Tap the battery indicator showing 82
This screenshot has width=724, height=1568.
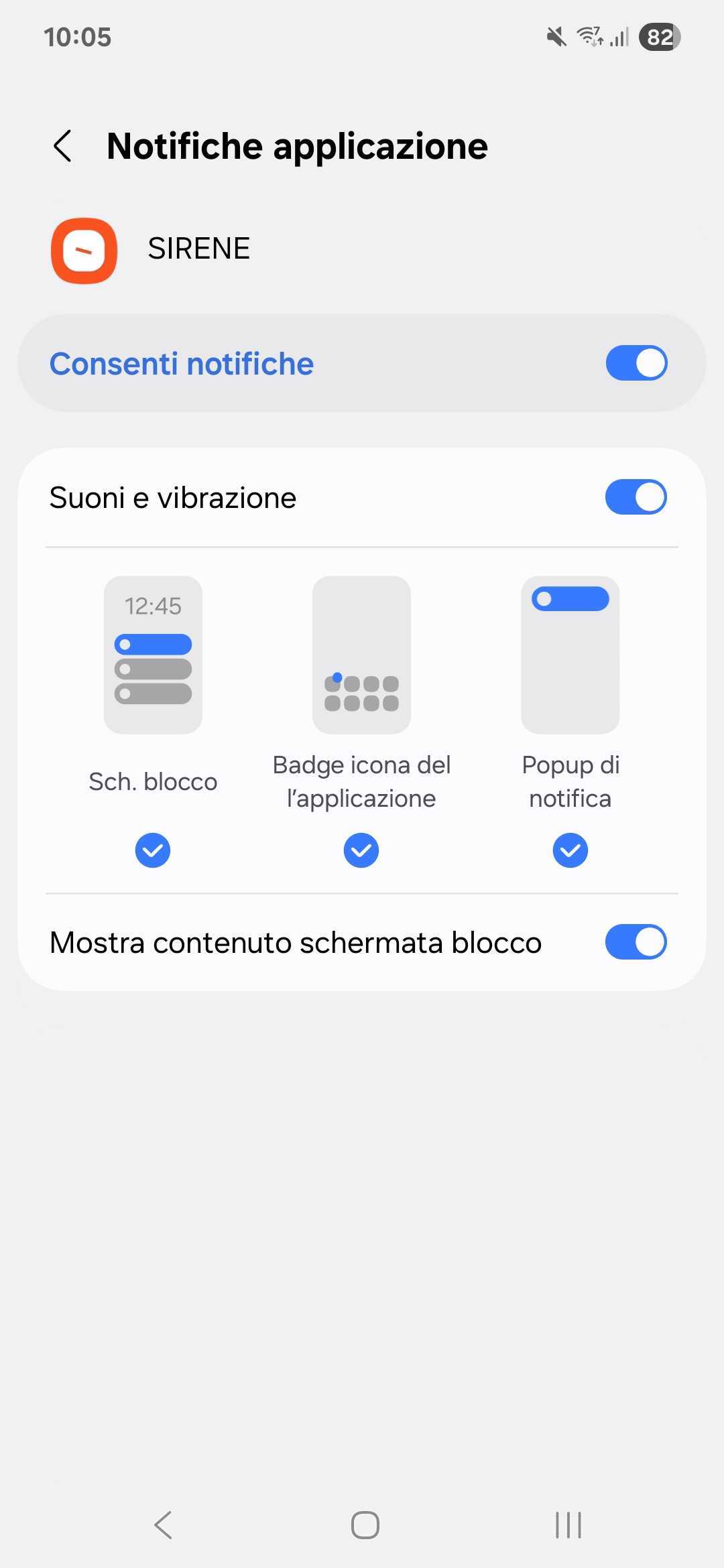point(660,37)
